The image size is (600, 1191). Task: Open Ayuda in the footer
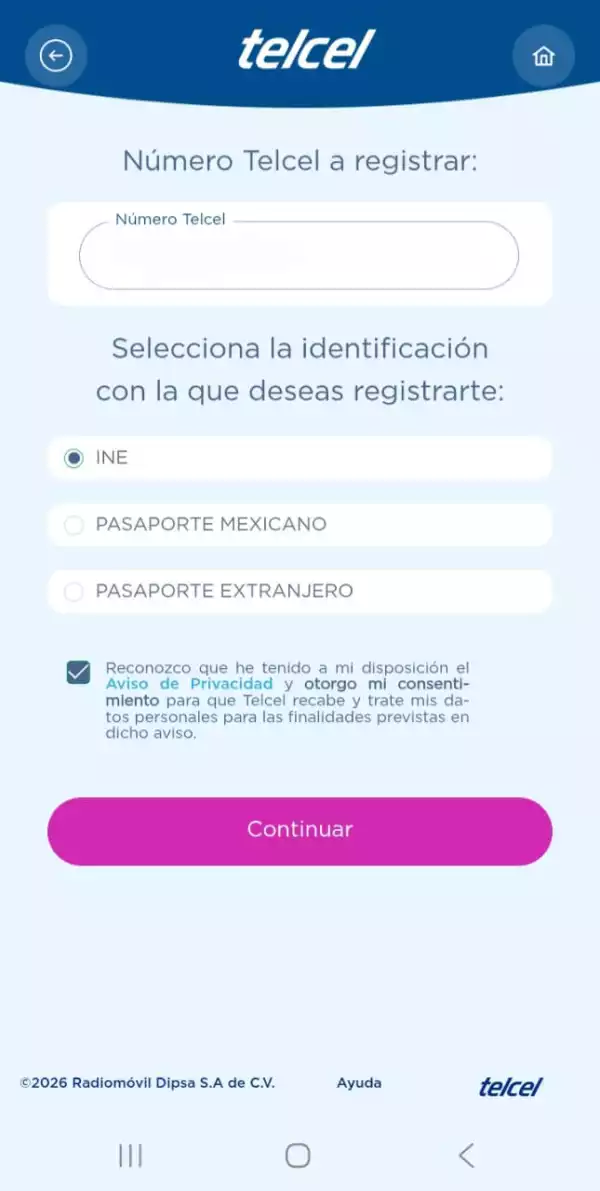pos(359,1083)
